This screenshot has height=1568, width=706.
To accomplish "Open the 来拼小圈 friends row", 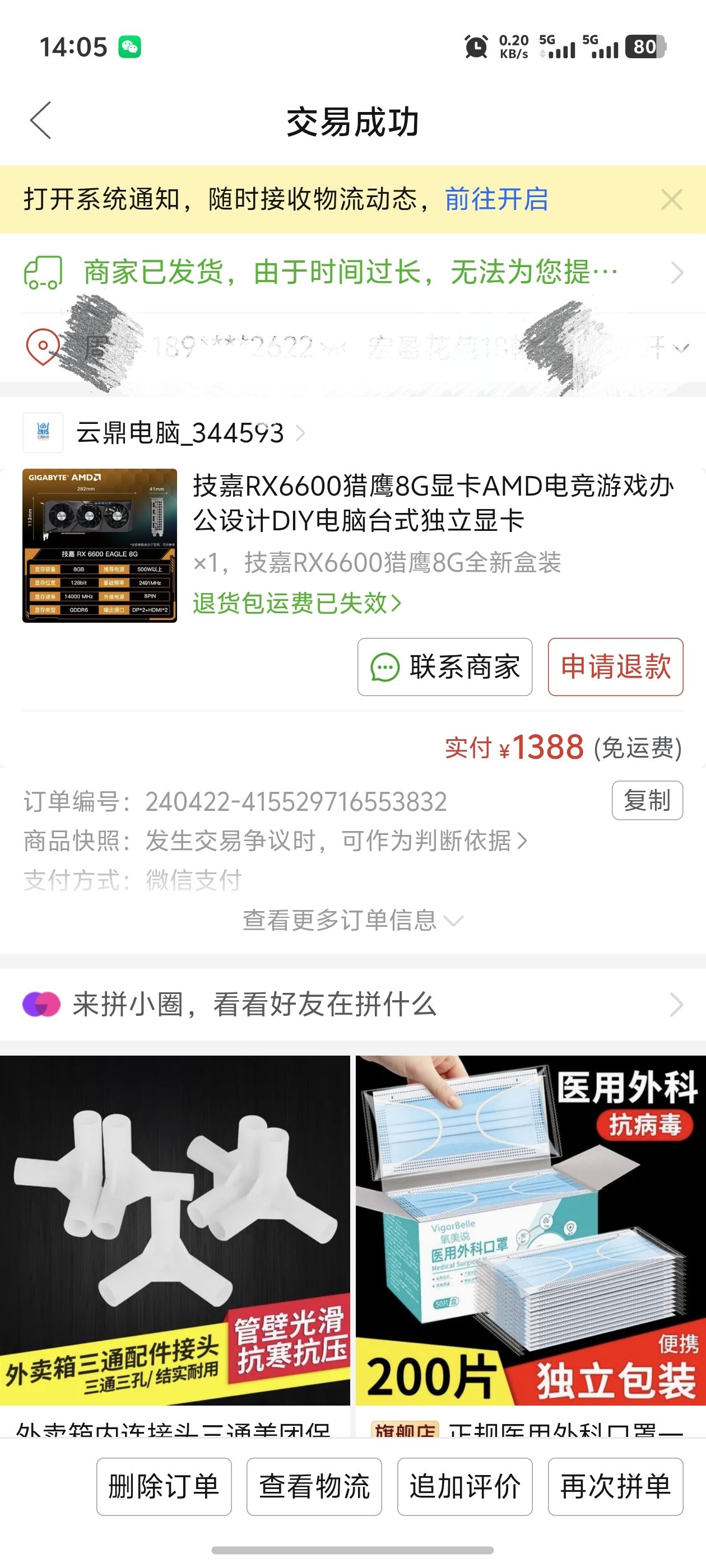I will 352,1004.
